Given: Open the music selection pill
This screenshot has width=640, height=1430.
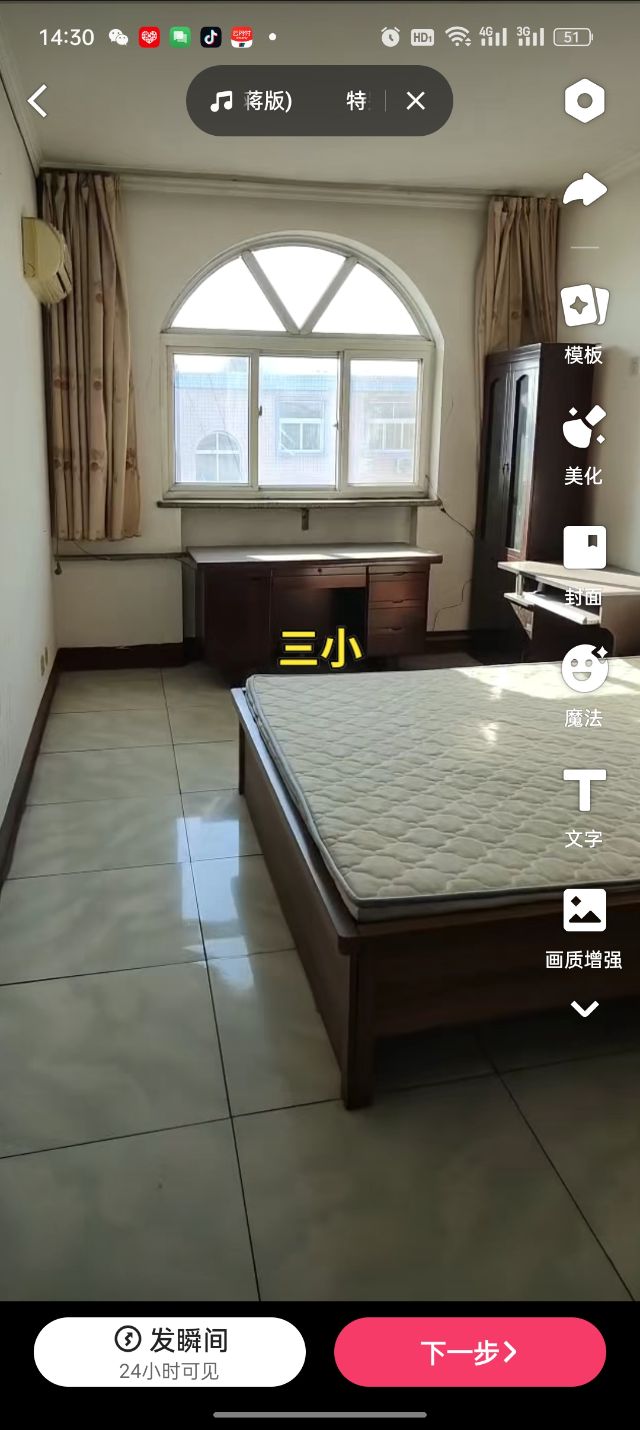Looking at the screenshot, I should [x=290, y=101].
